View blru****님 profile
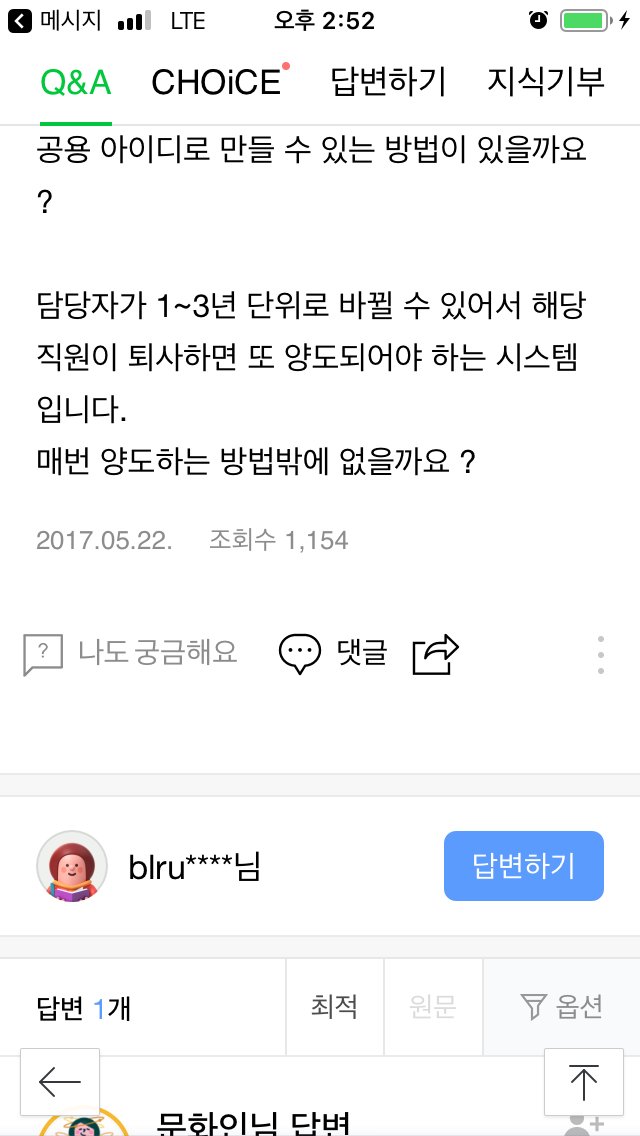This screenshot has width=640, height=1136. coord(149,866)
